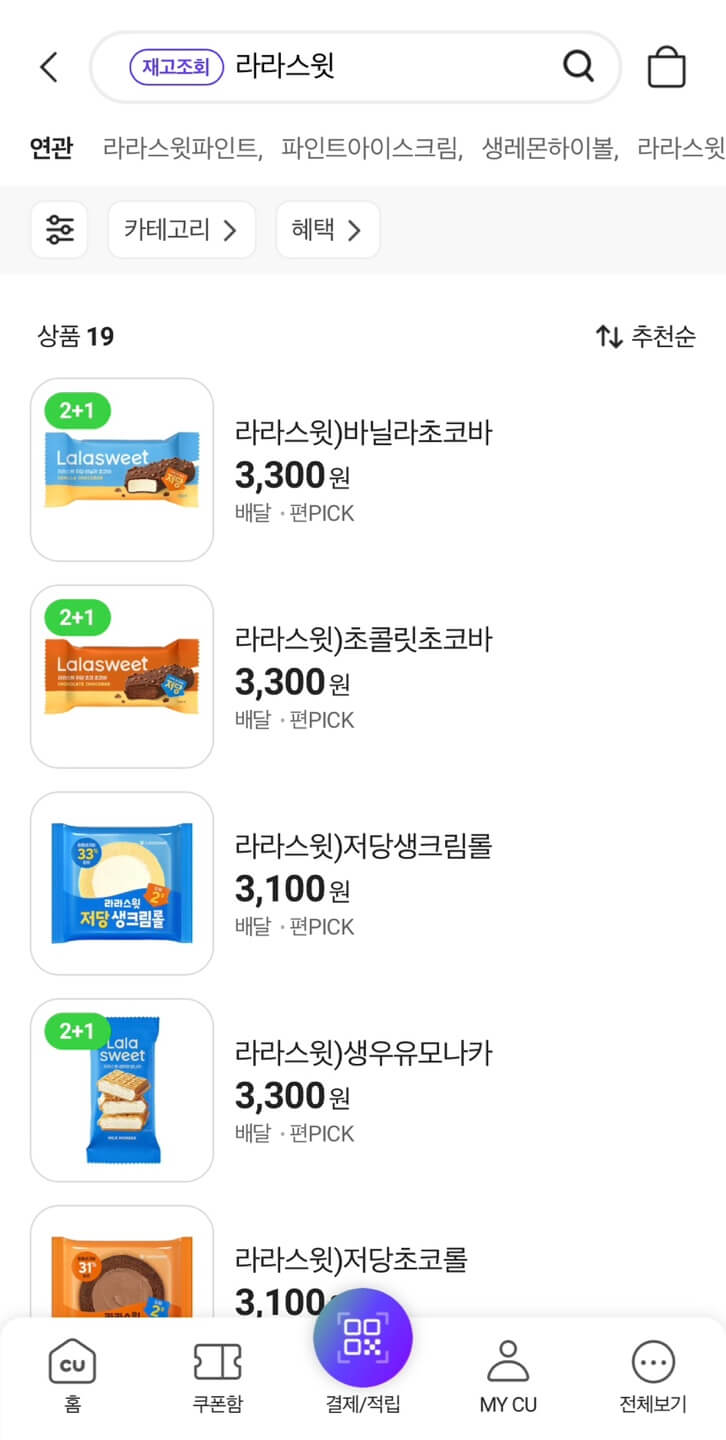Select the 연관 keyword 라라스윗파인트

175,146
